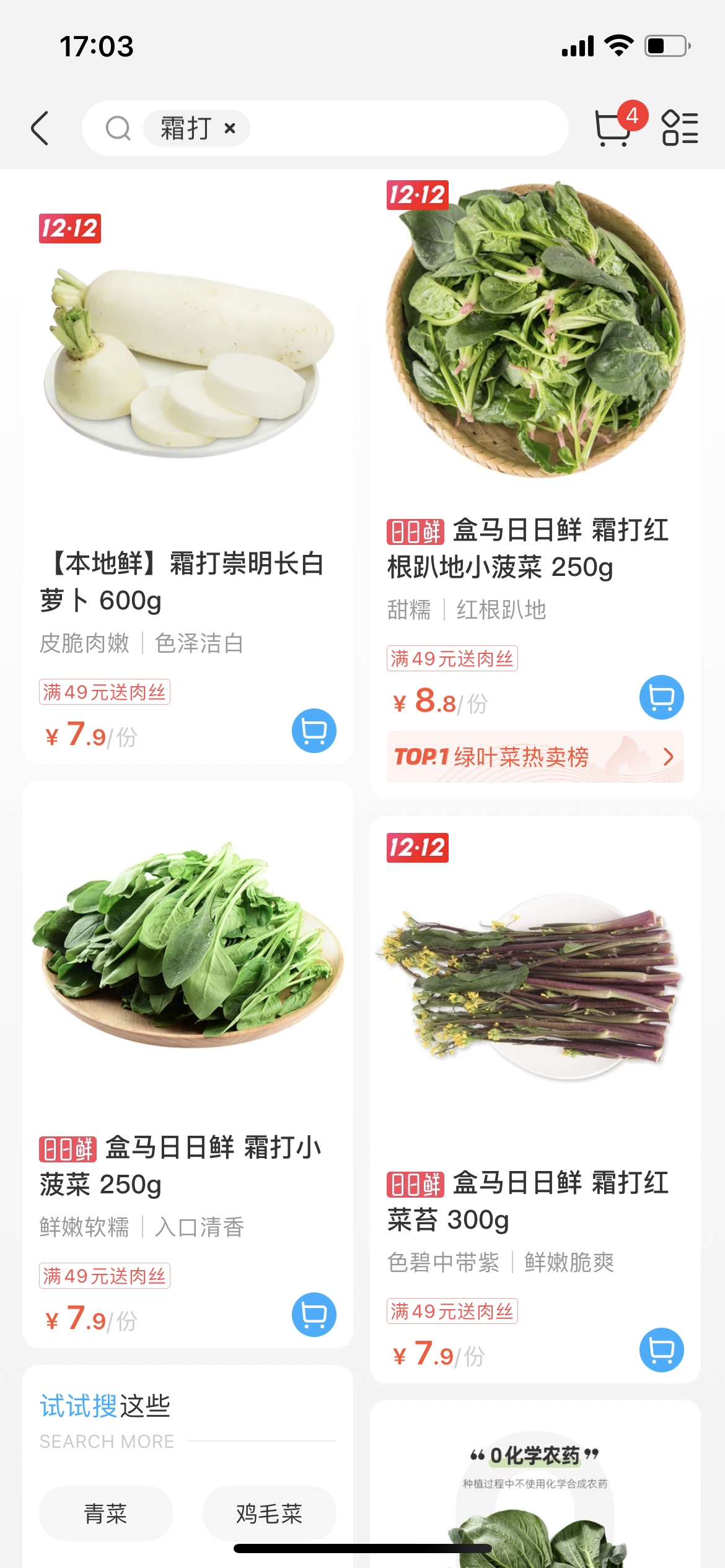Open the shopping cart with 4 items
Viewport: 725px width, 1568px height.
coord(615,128)
